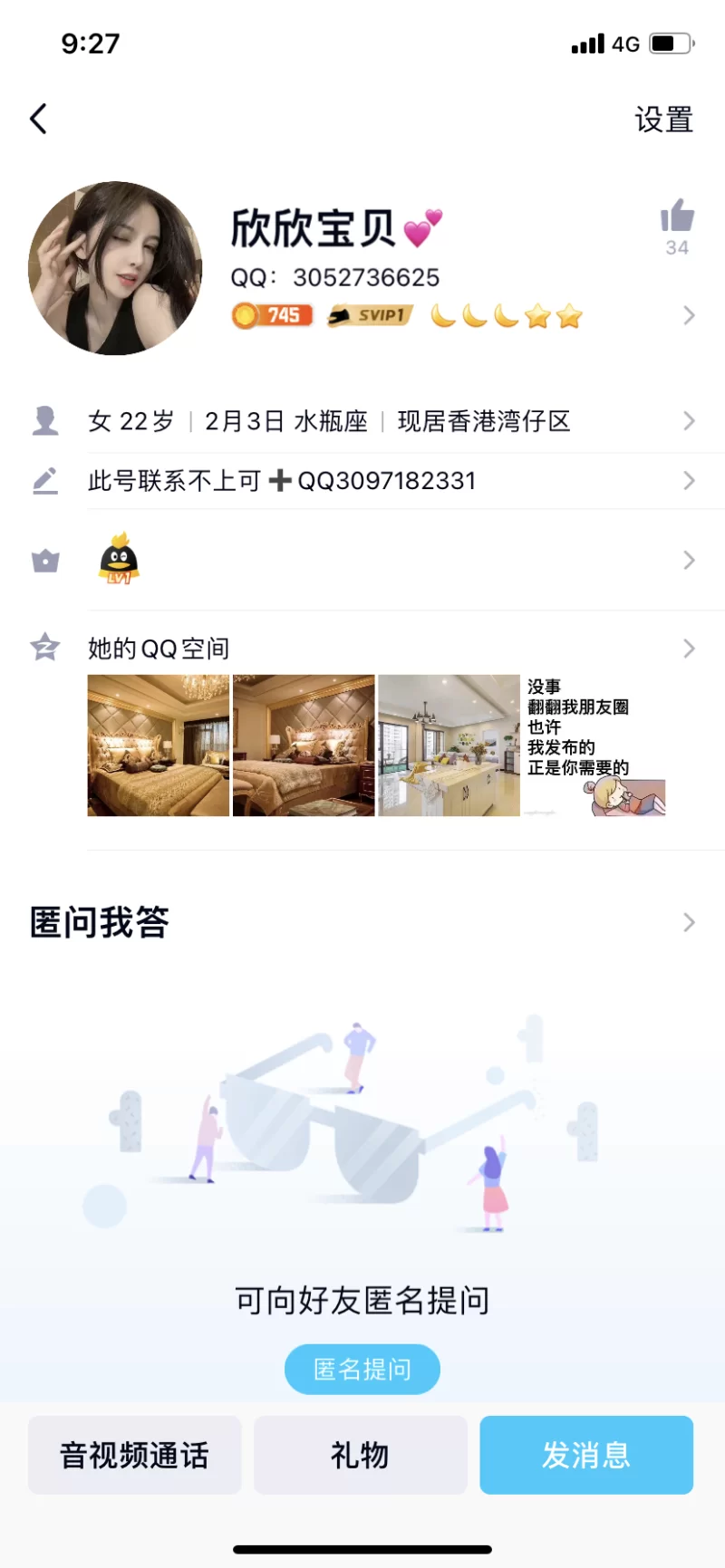Tap the 匿名提问 button
The width and height of the screenshot is (725, 1568).
tap(362, 1369)
